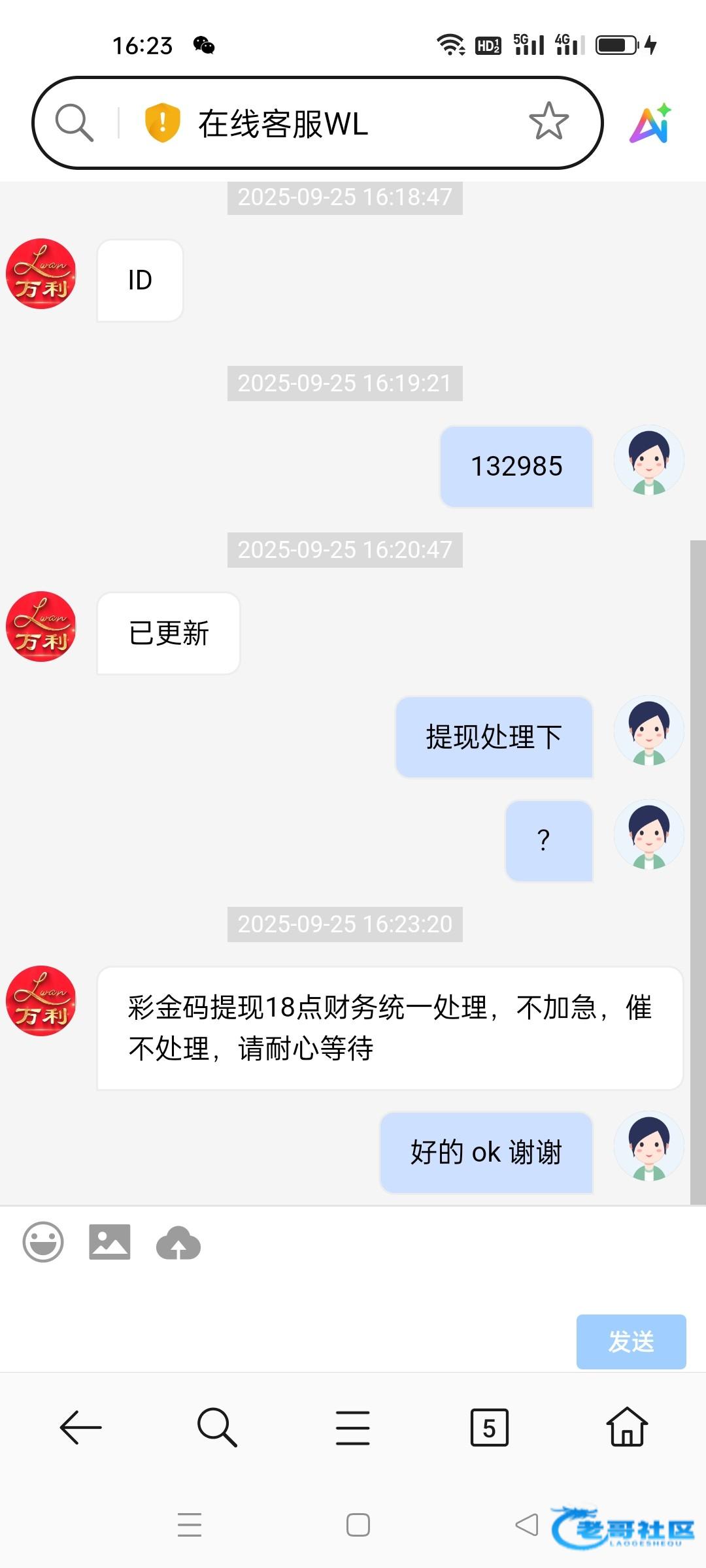Image resolution: width=706 pixels, height=1568 pixels.
Task: Go back using the browser back arrow
Action: [x=80, y=1428]
